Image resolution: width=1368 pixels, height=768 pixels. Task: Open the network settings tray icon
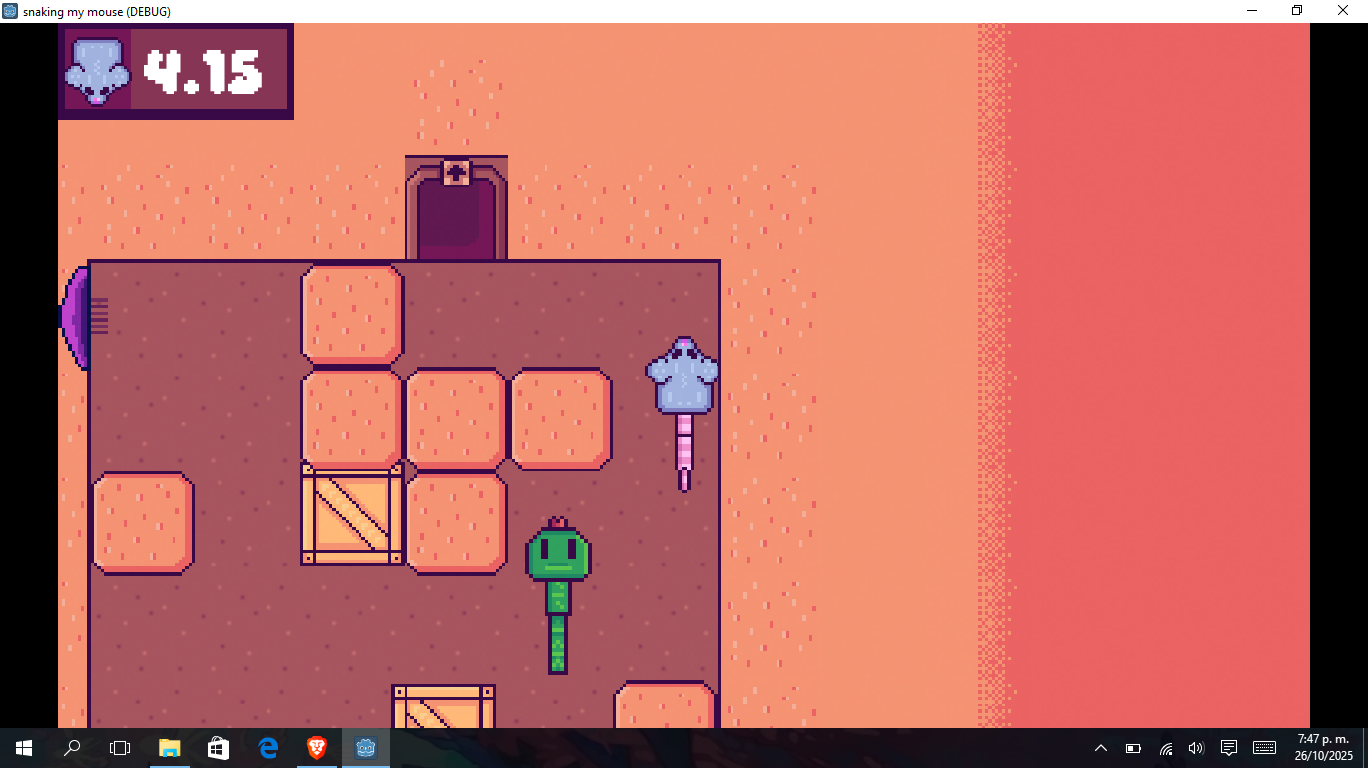[1165, 748]
